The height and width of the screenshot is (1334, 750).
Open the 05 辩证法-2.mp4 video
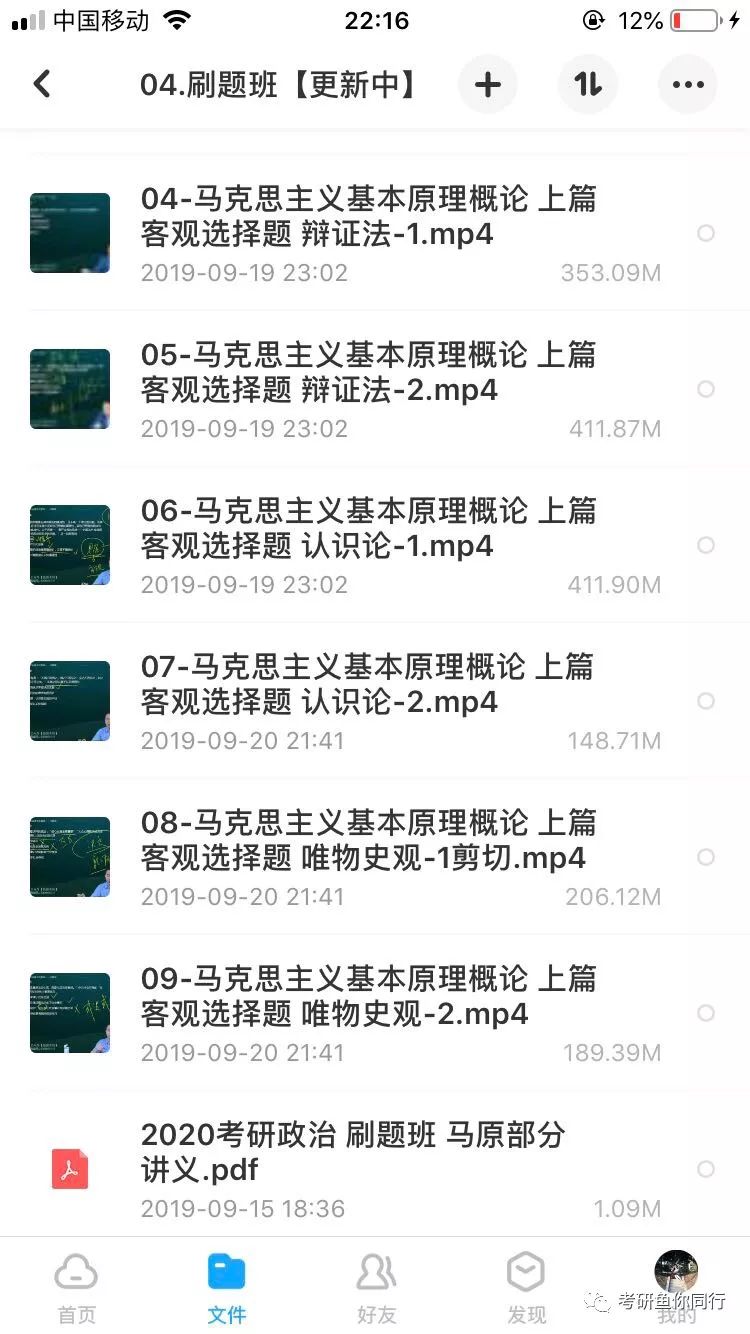point(368,389)
